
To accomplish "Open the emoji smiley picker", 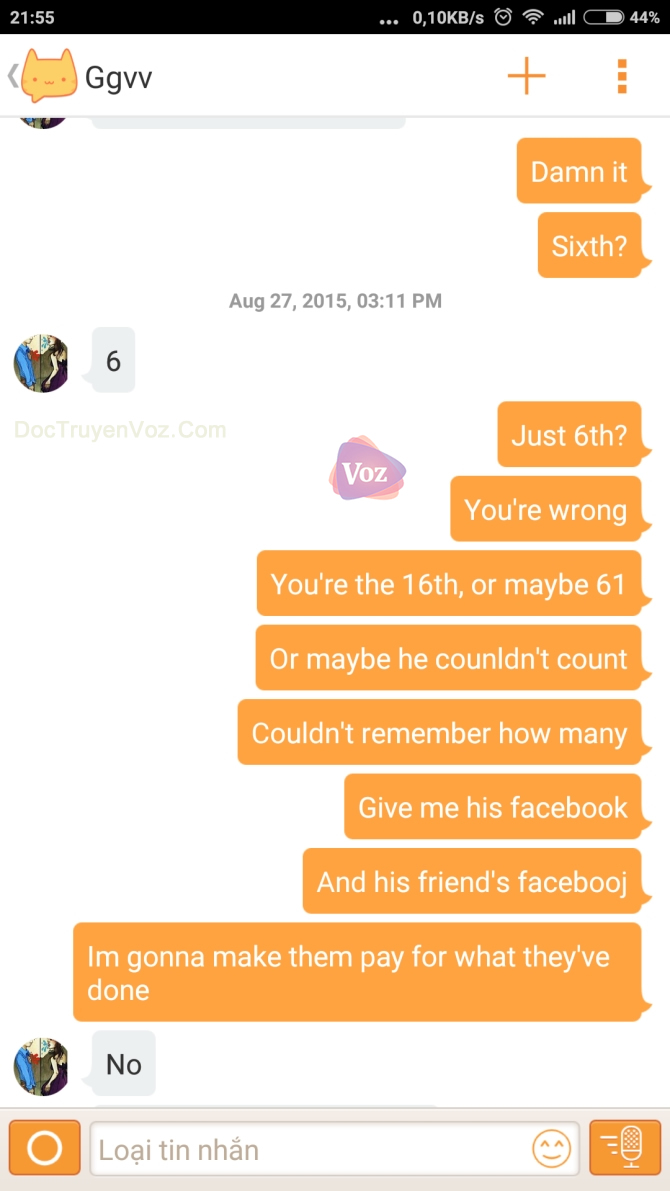I will pos(551,1149).
